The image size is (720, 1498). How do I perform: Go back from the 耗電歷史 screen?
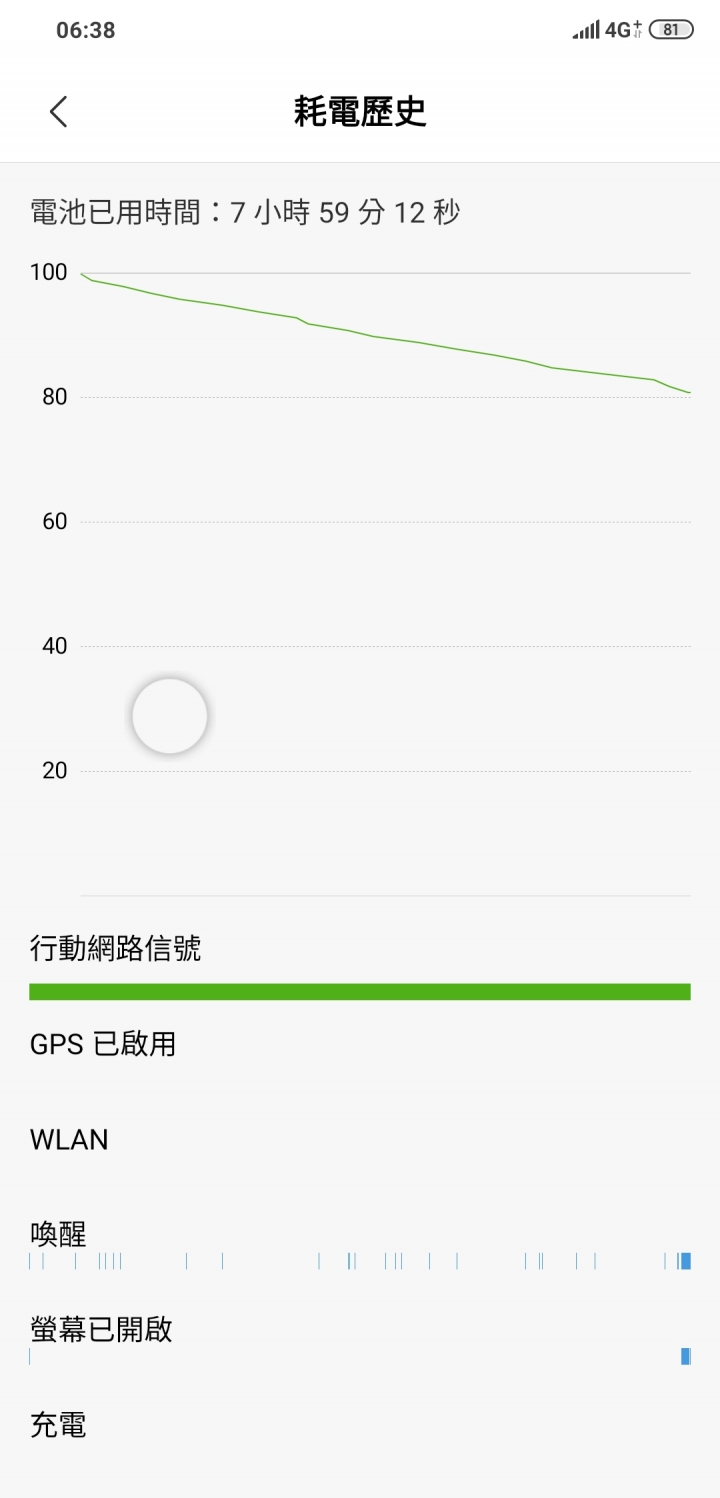58,112
